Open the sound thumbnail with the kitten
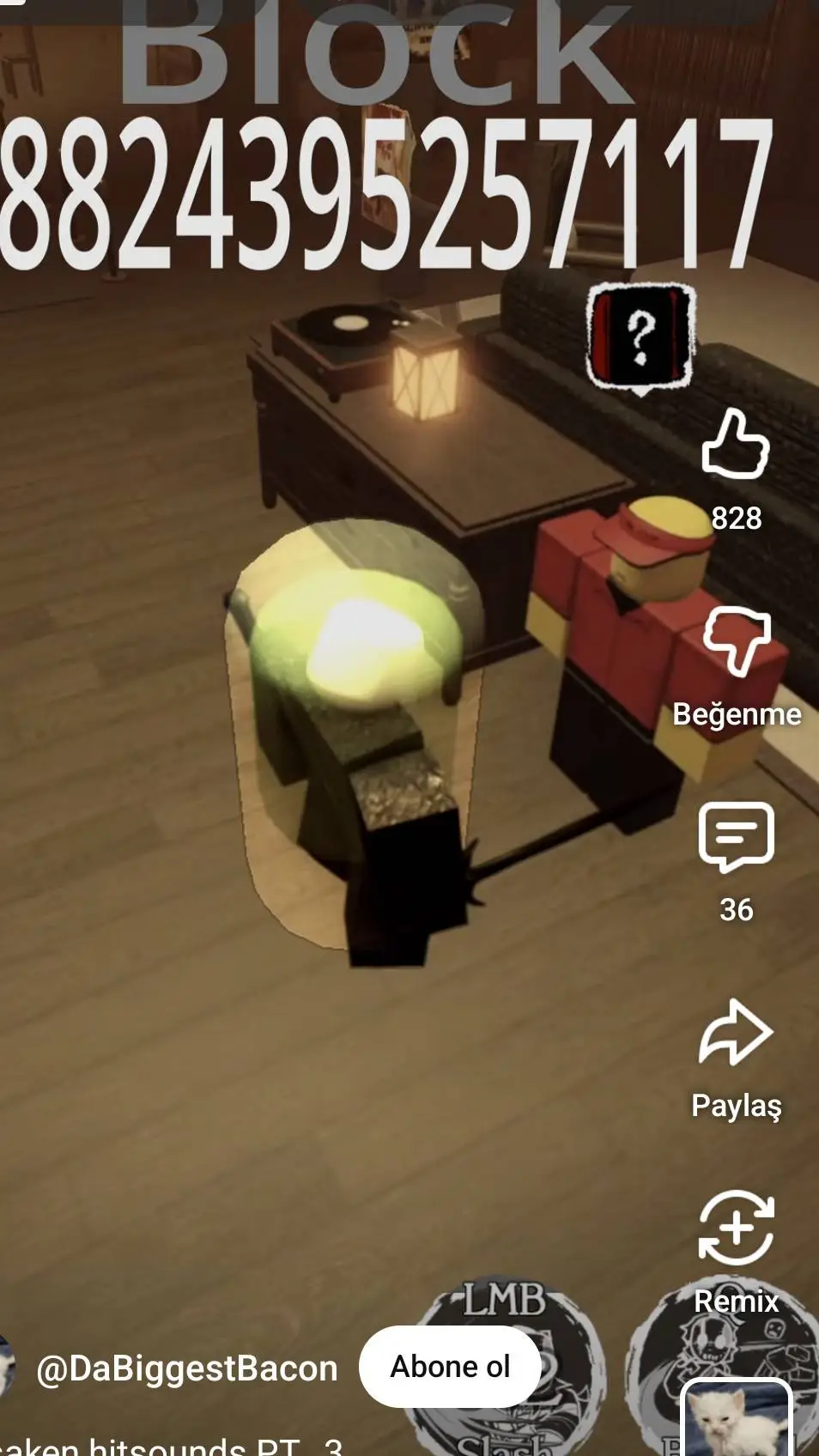This screenshot has width=819, height=1456. (x=736, y=1418)
